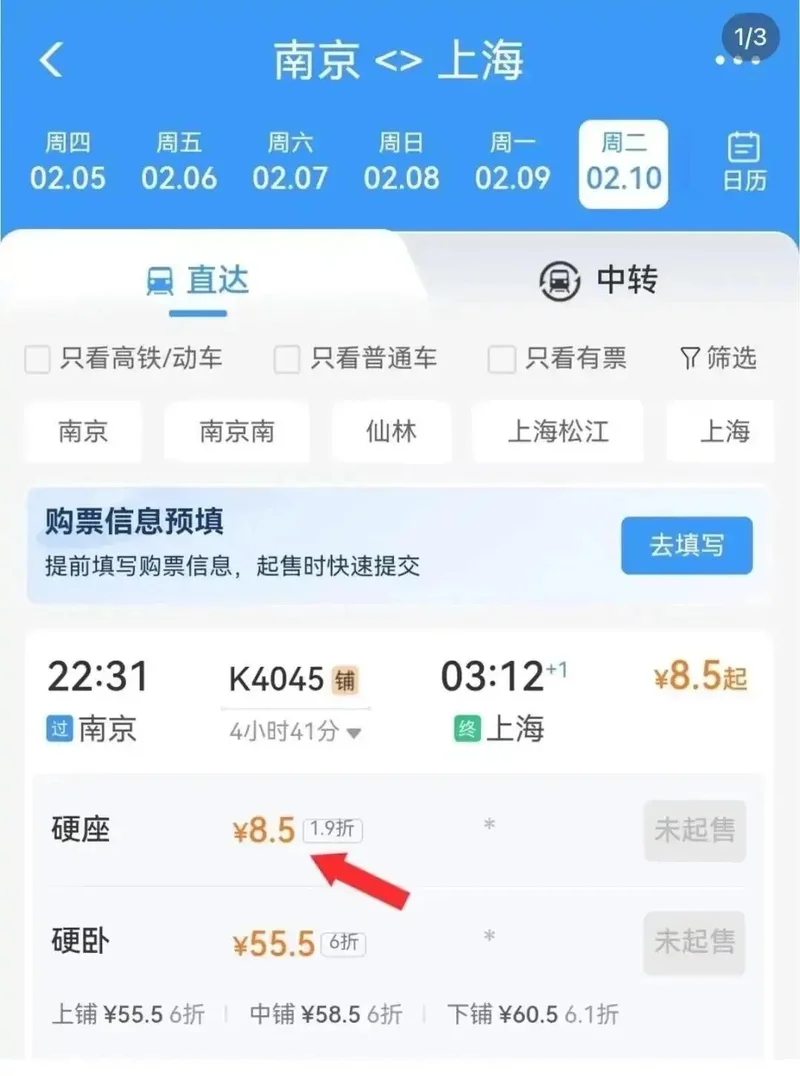Tap 去填写 to prefill ticket info
This screenshot has width=800, height=1076.
pos(686,546)
